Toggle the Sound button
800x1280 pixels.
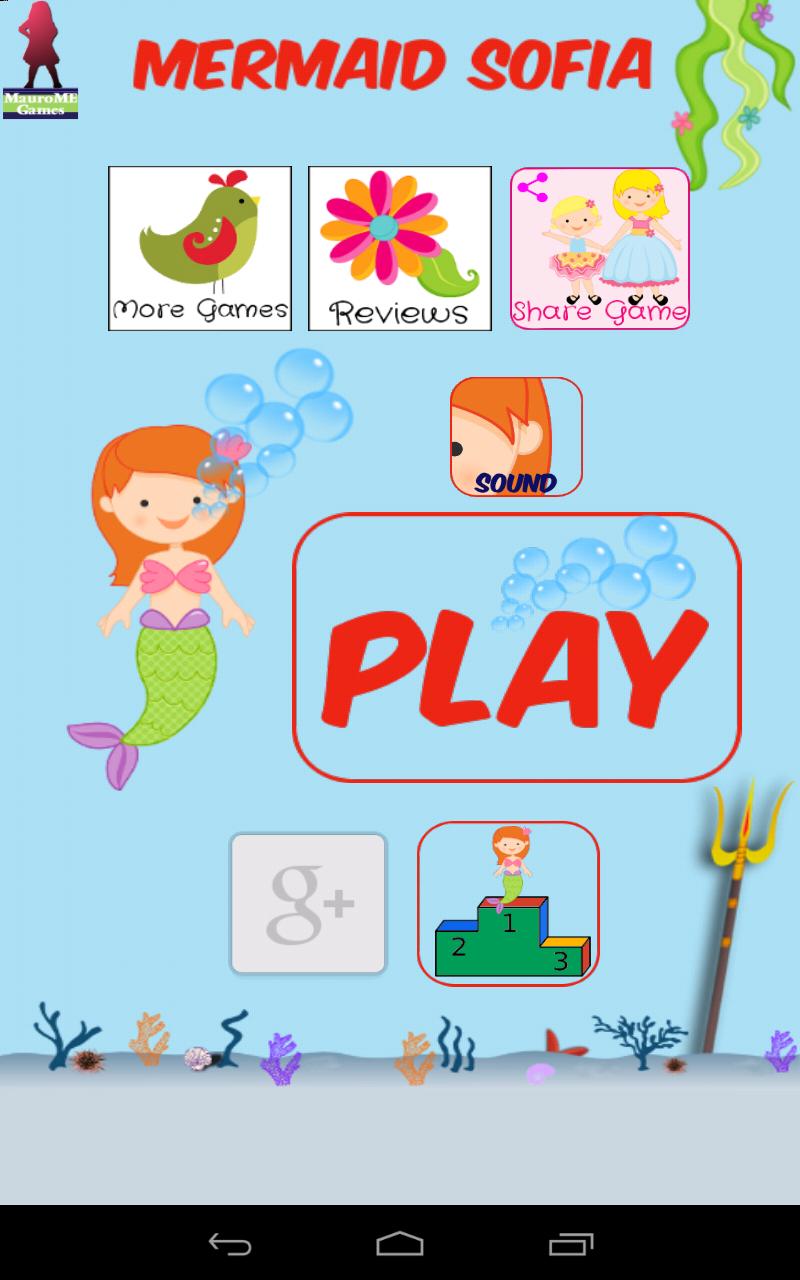click(x=516, y=437)
